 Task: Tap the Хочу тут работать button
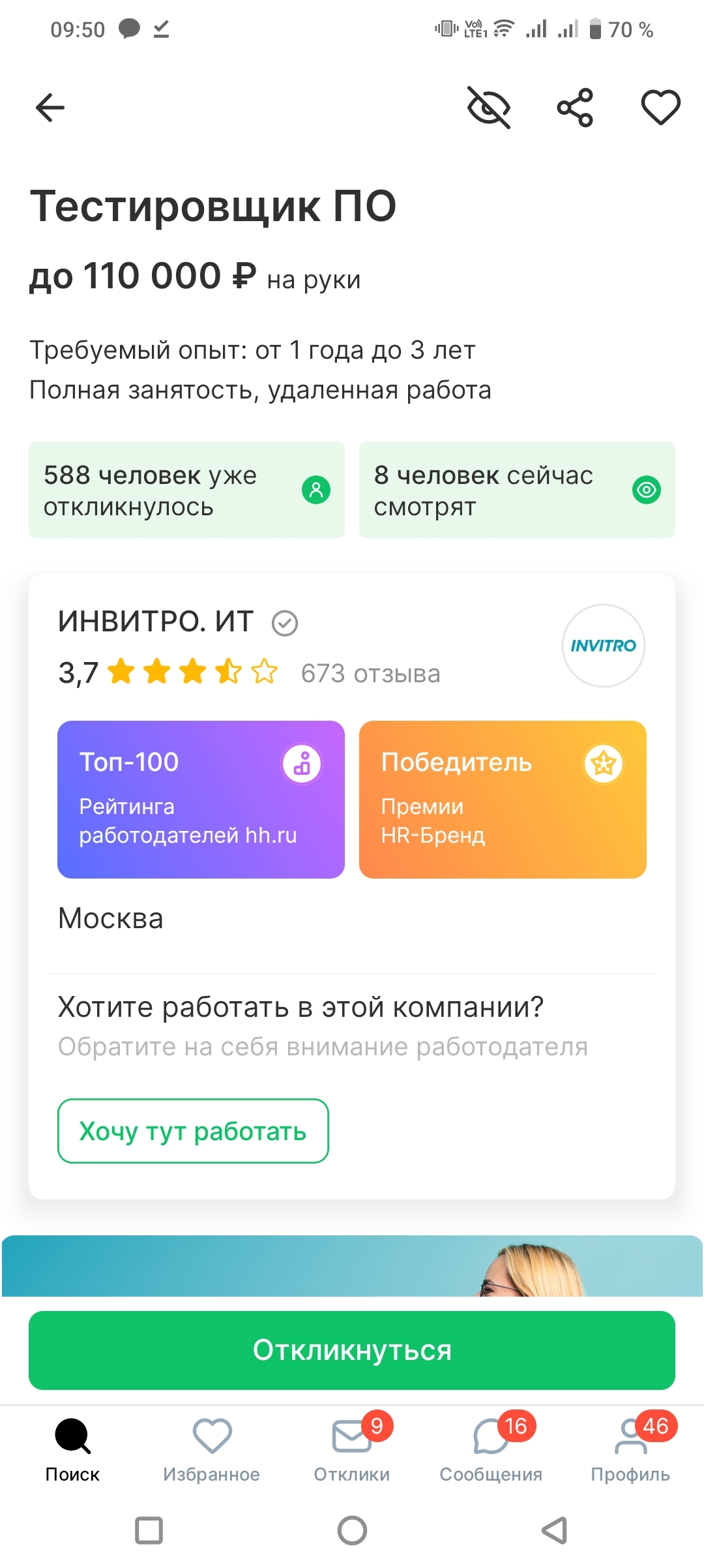pyautogui.click(x=193, y=1131)
